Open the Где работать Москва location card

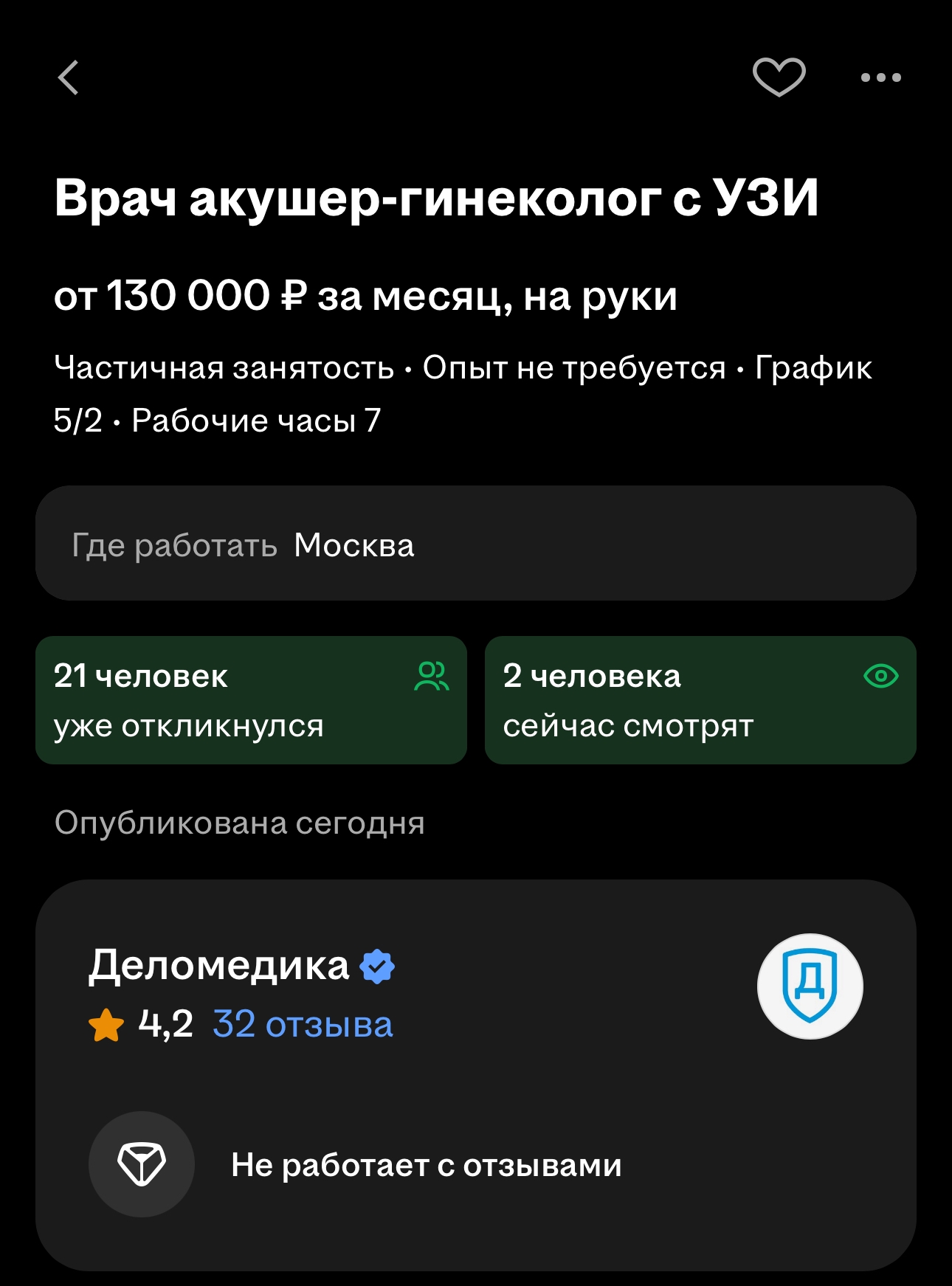tap(475, 544)
